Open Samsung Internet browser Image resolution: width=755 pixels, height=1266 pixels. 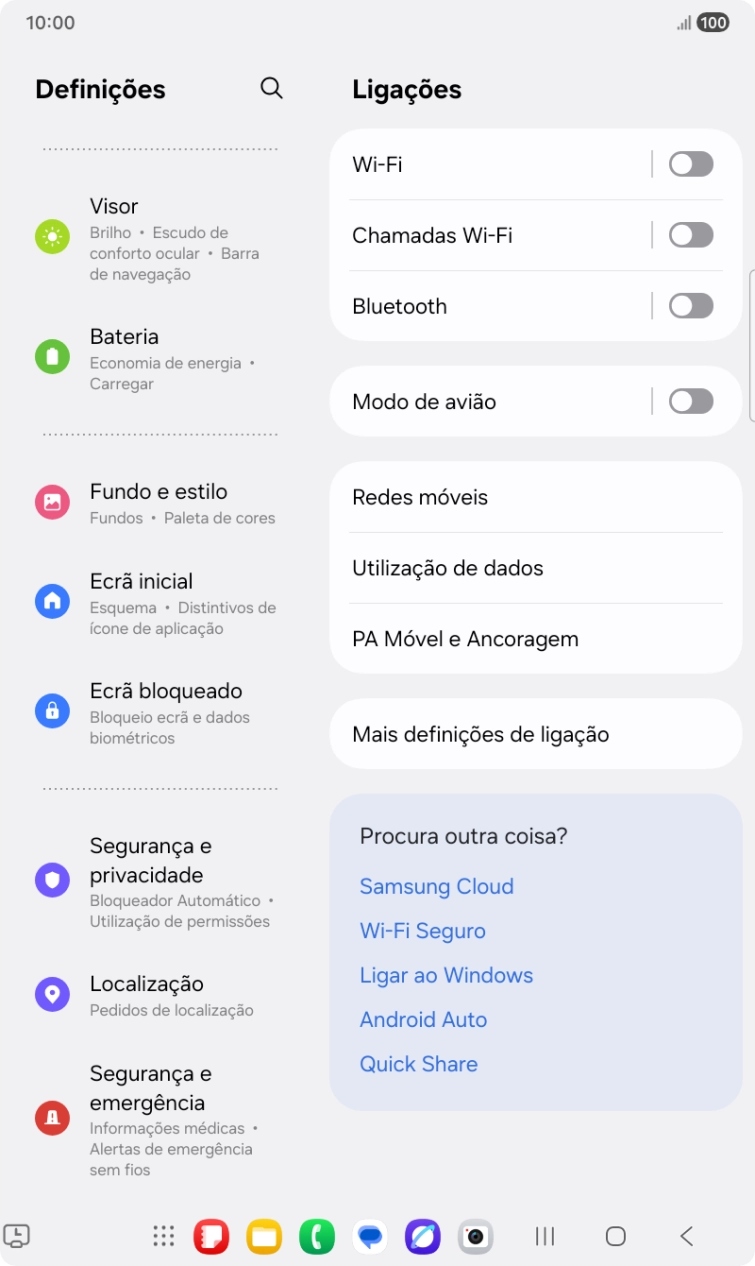tap(422, 1237)
